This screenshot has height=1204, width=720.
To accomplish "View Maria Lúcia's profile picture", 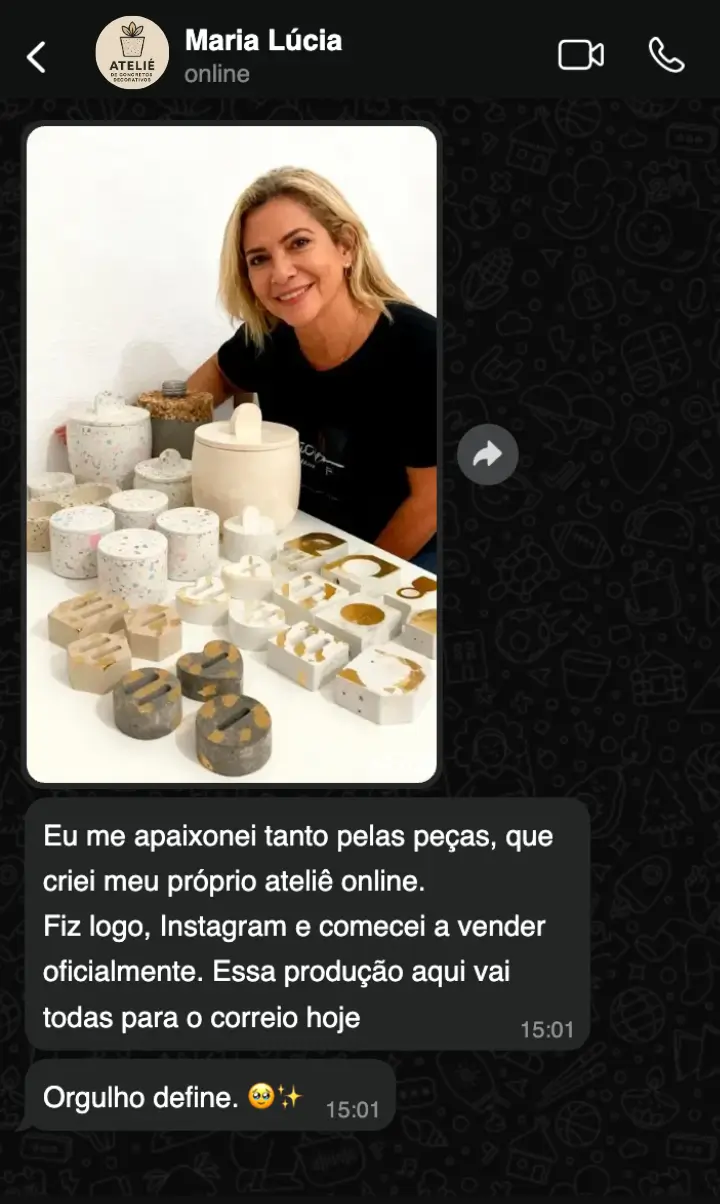I will tap(132, 54).
